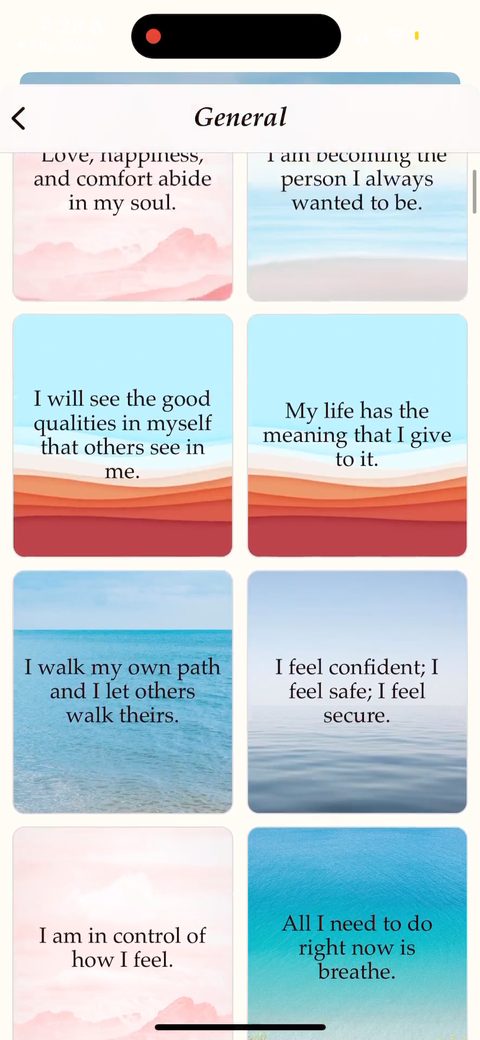Screen dimensions: 480x1040
Task: Open the 'I feel confident; I feel safe' card
Action: click(357, 692)
